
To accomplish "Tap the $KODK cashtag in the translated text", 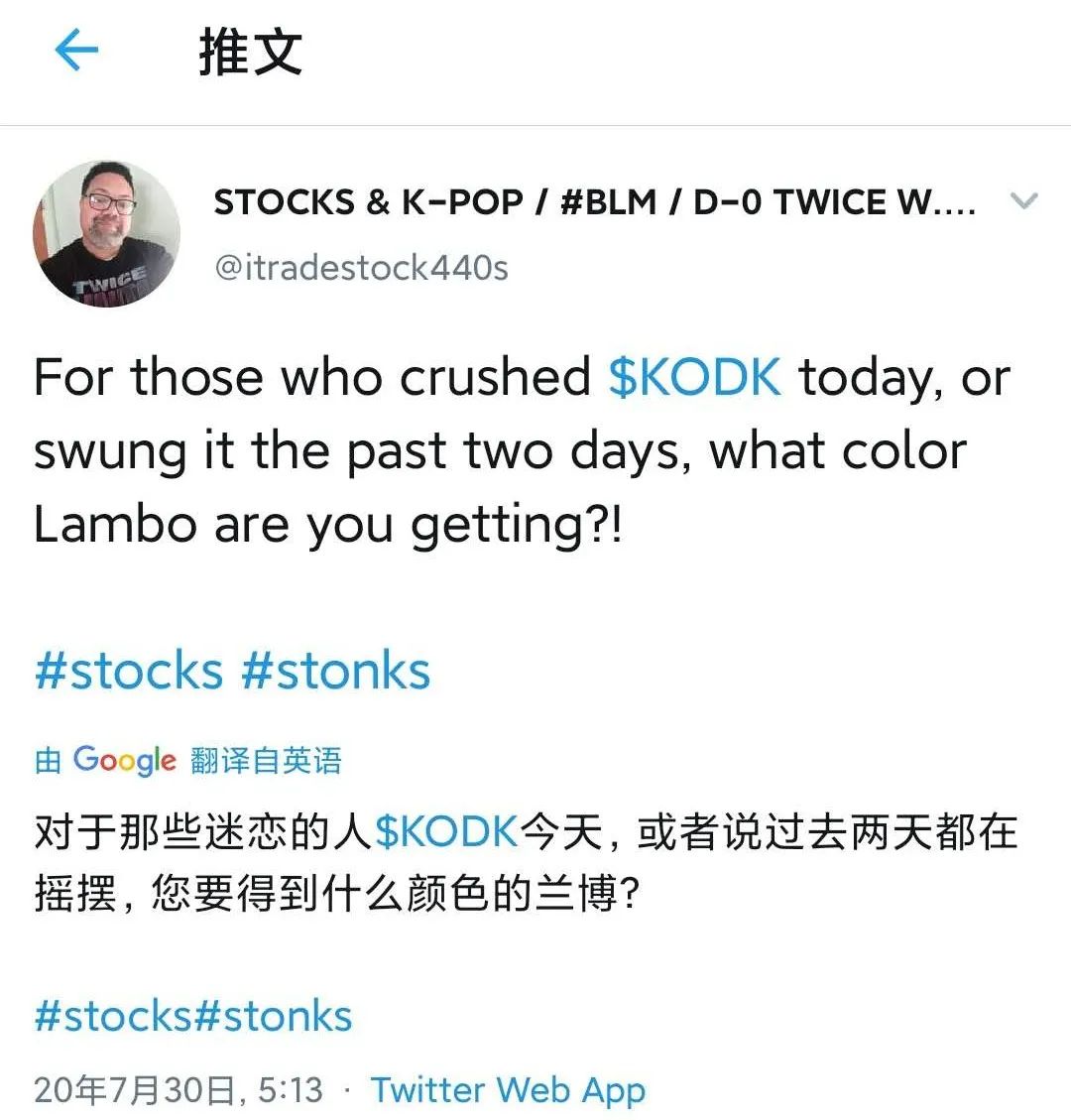I will pos(446,831).
